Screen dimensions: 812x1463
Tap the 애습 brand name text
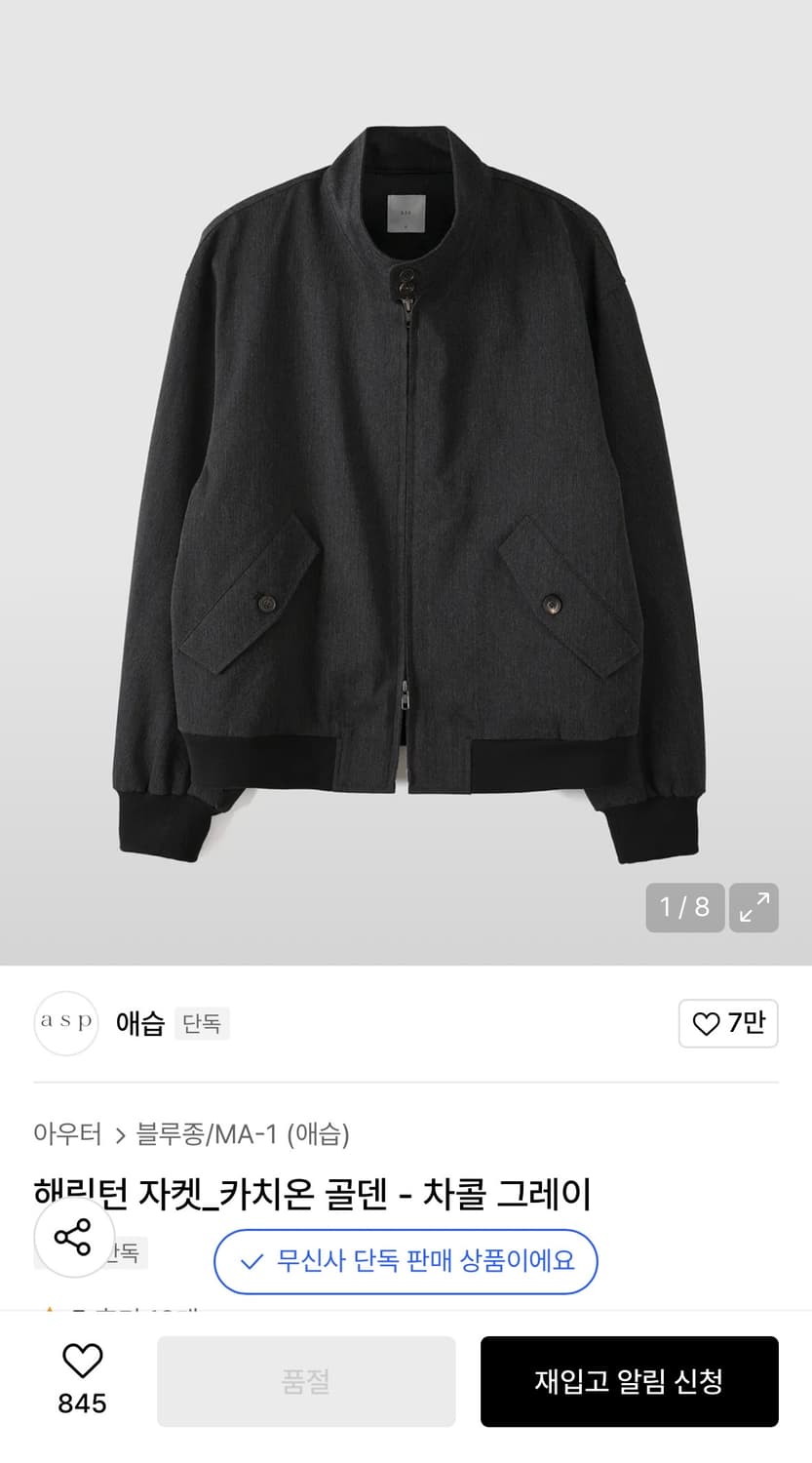click(139, 1023)
